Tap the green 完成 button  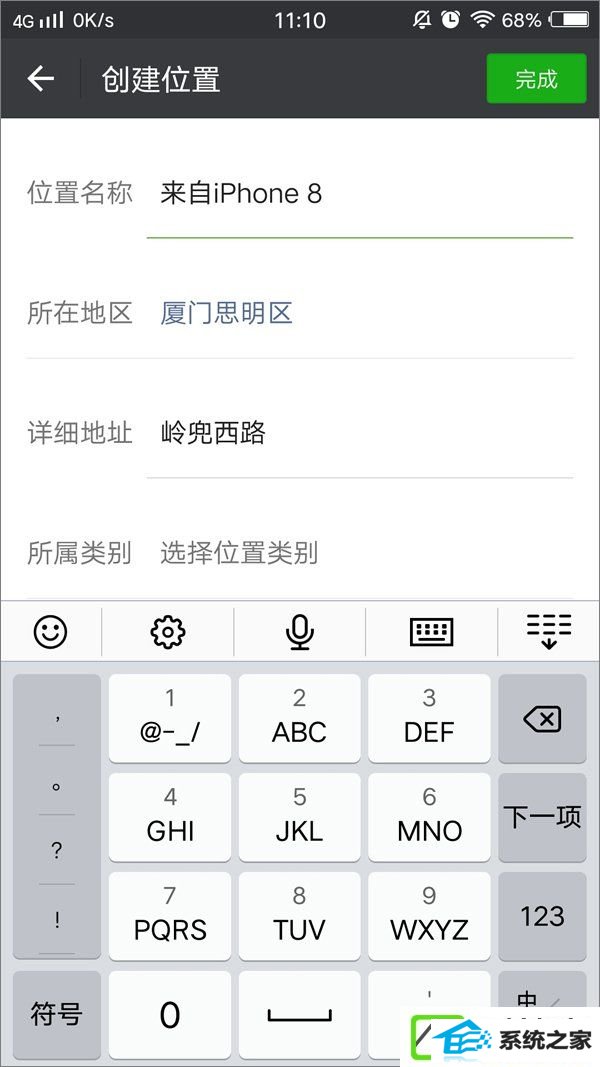pyautogui.click(x=536, y=79)
